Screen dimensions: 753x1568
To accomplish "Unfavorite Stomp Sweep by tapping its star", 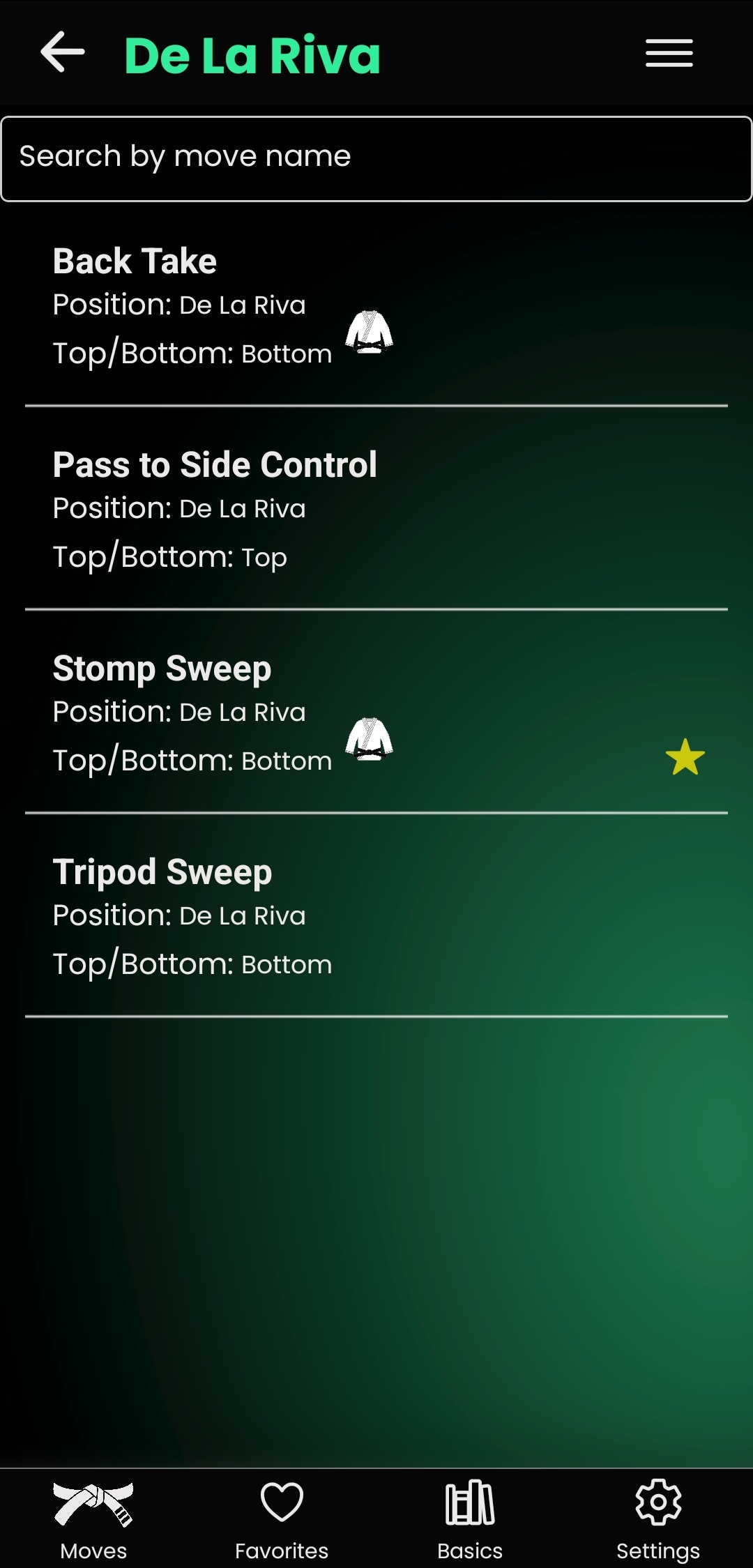I will (x=684, y=756).
